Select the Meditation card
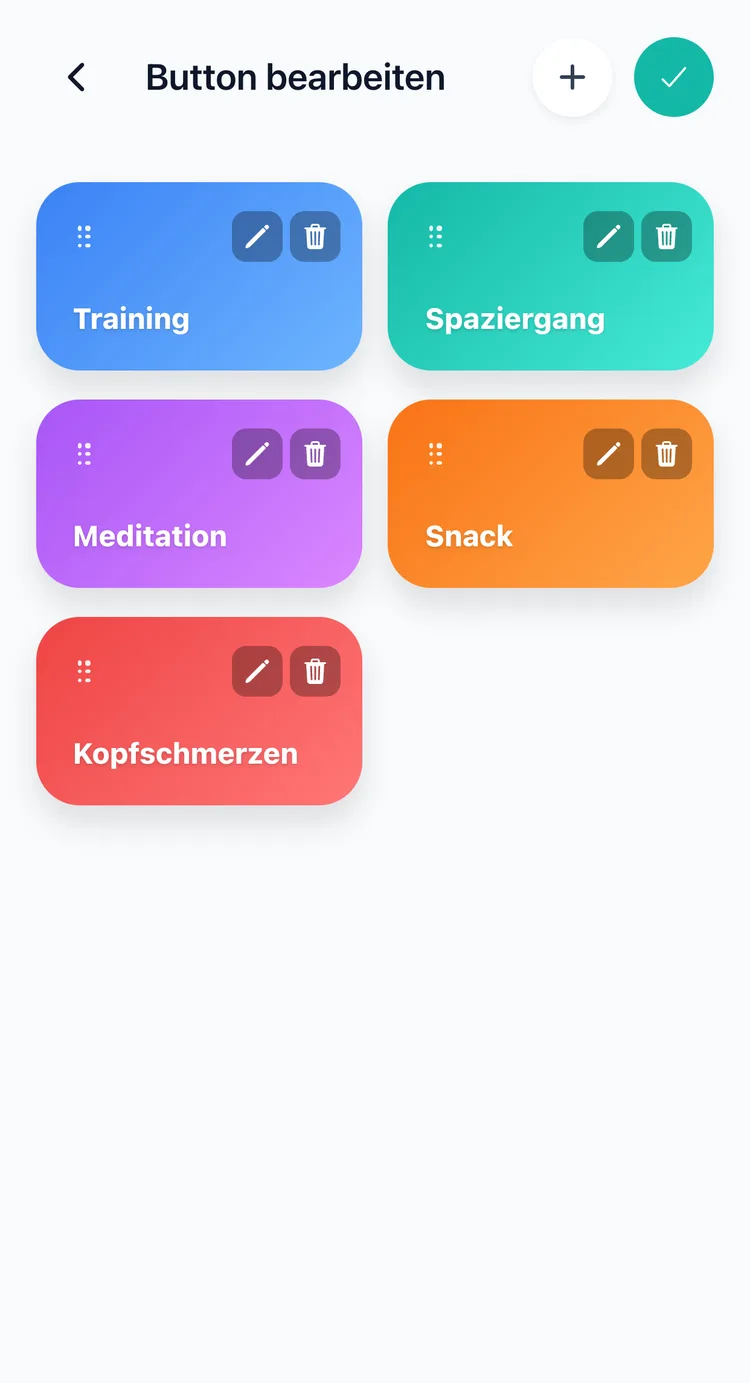750x1383 pixels. click(x=199, y=494)
